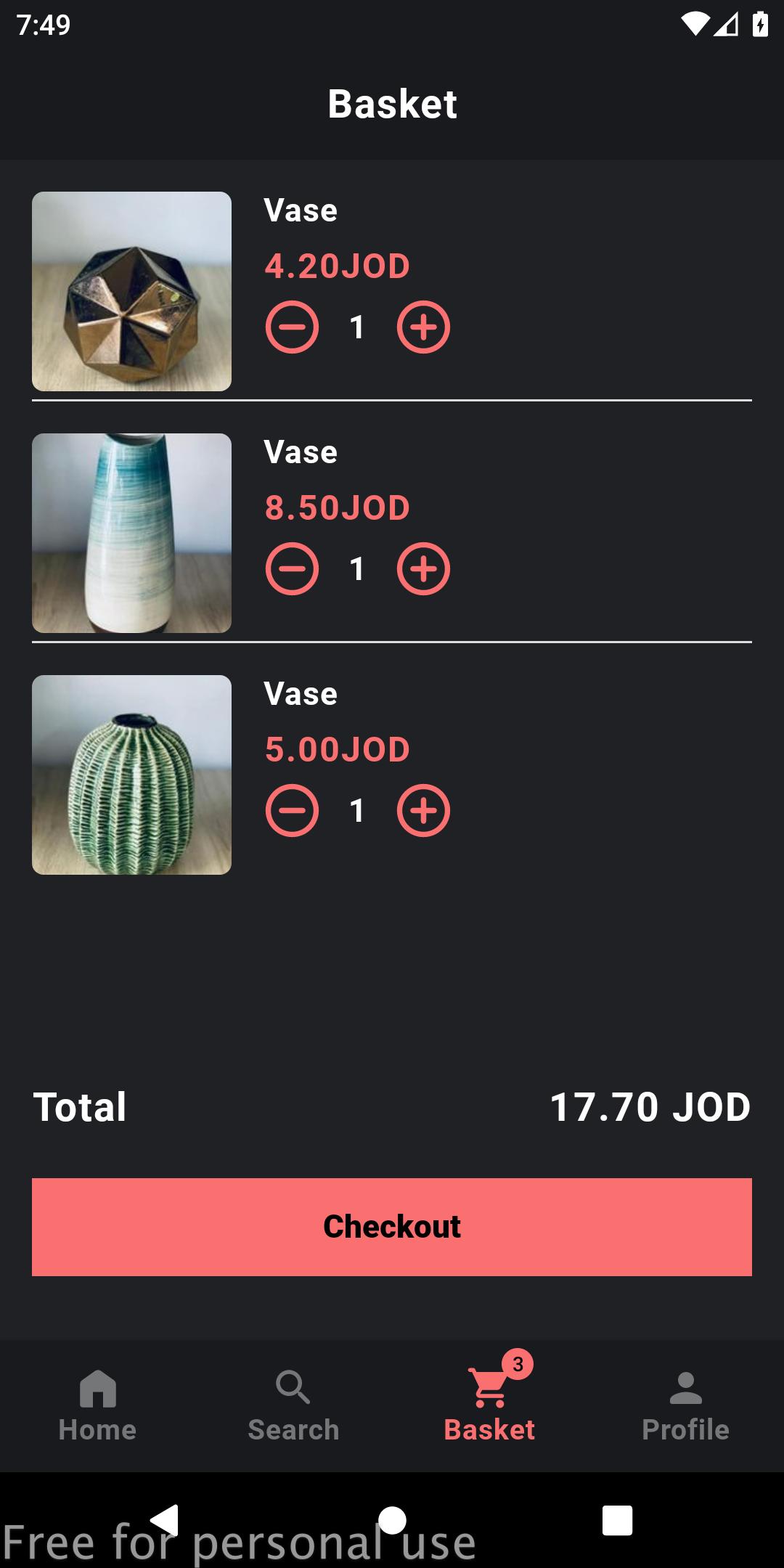Switch to the Home tab
The width and height of the screenshot is (784, 1568).
click(98, 1406)
